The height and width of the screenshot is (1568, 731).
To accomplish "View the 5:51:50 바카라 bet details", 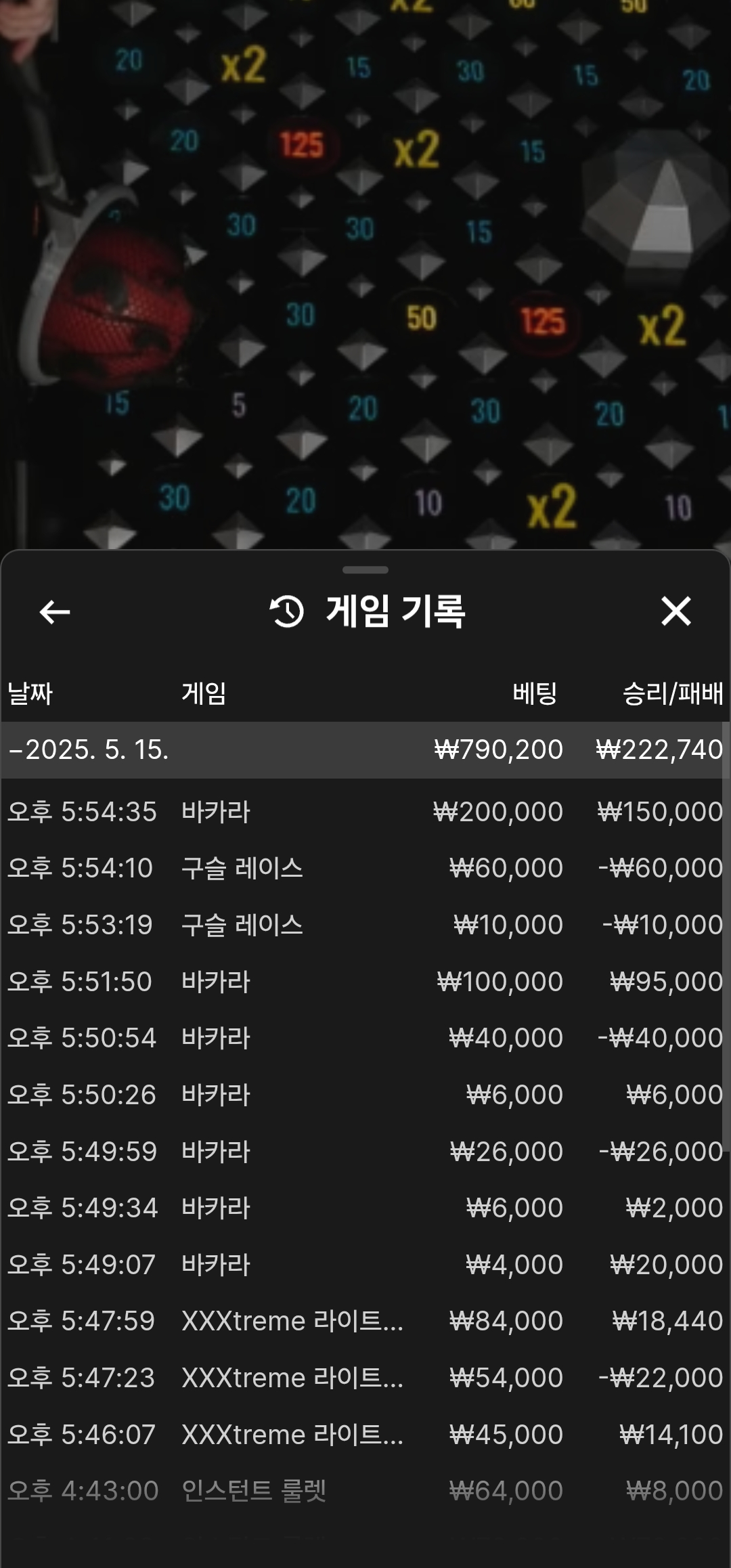I will (365, 982).
